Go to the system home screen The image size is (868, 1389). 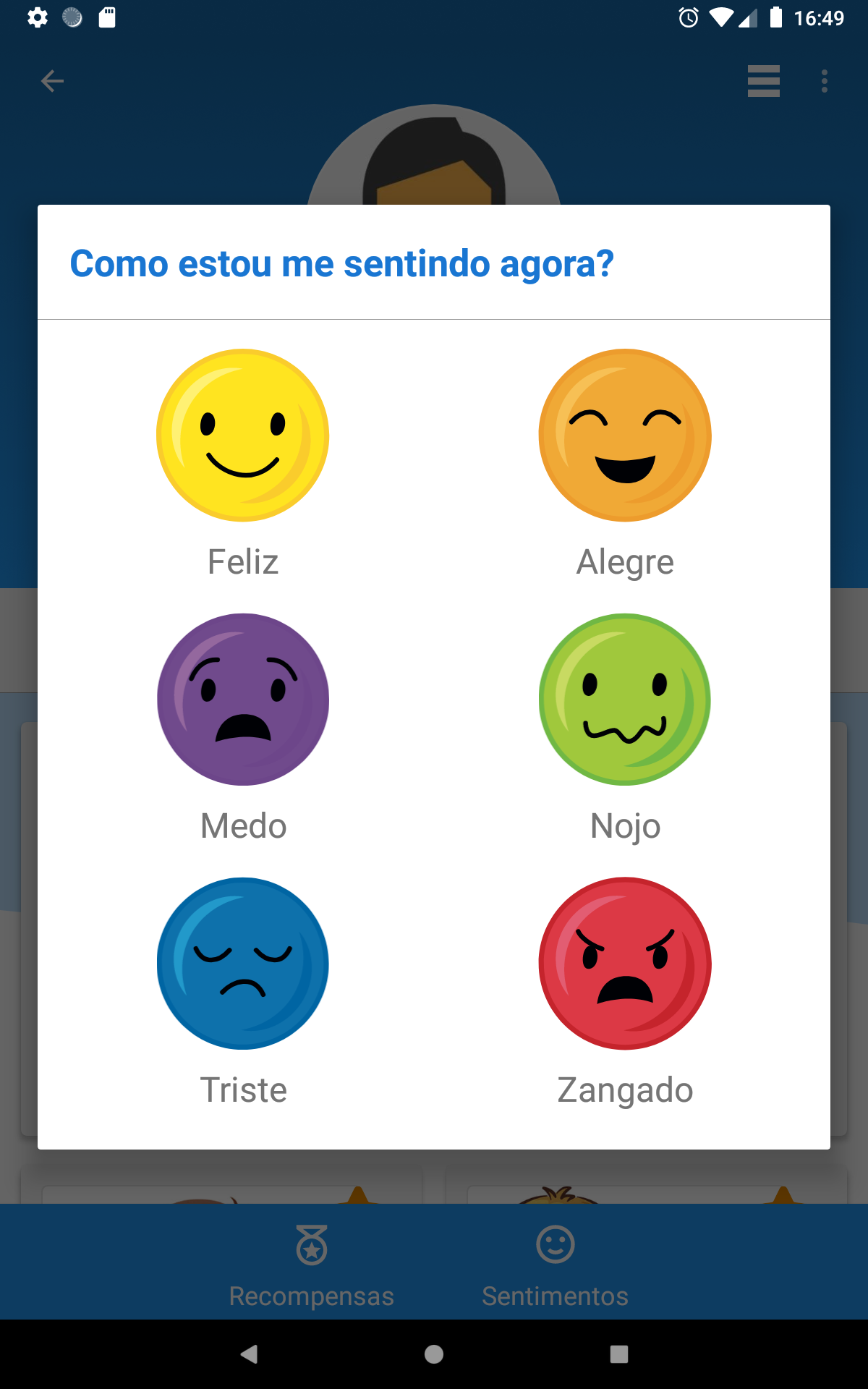tap(434, 1354)
